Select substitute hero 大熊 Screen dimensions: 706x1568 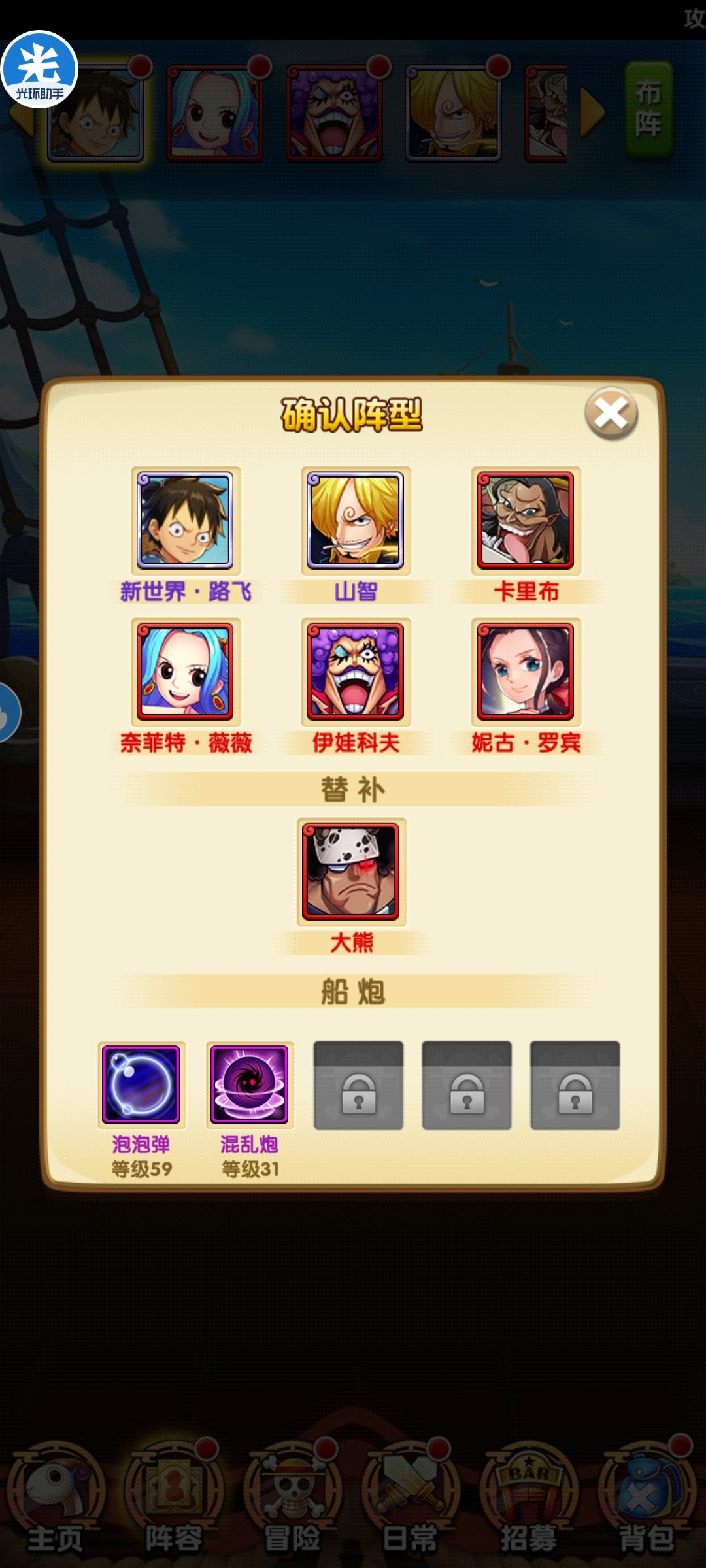[351, 872]
